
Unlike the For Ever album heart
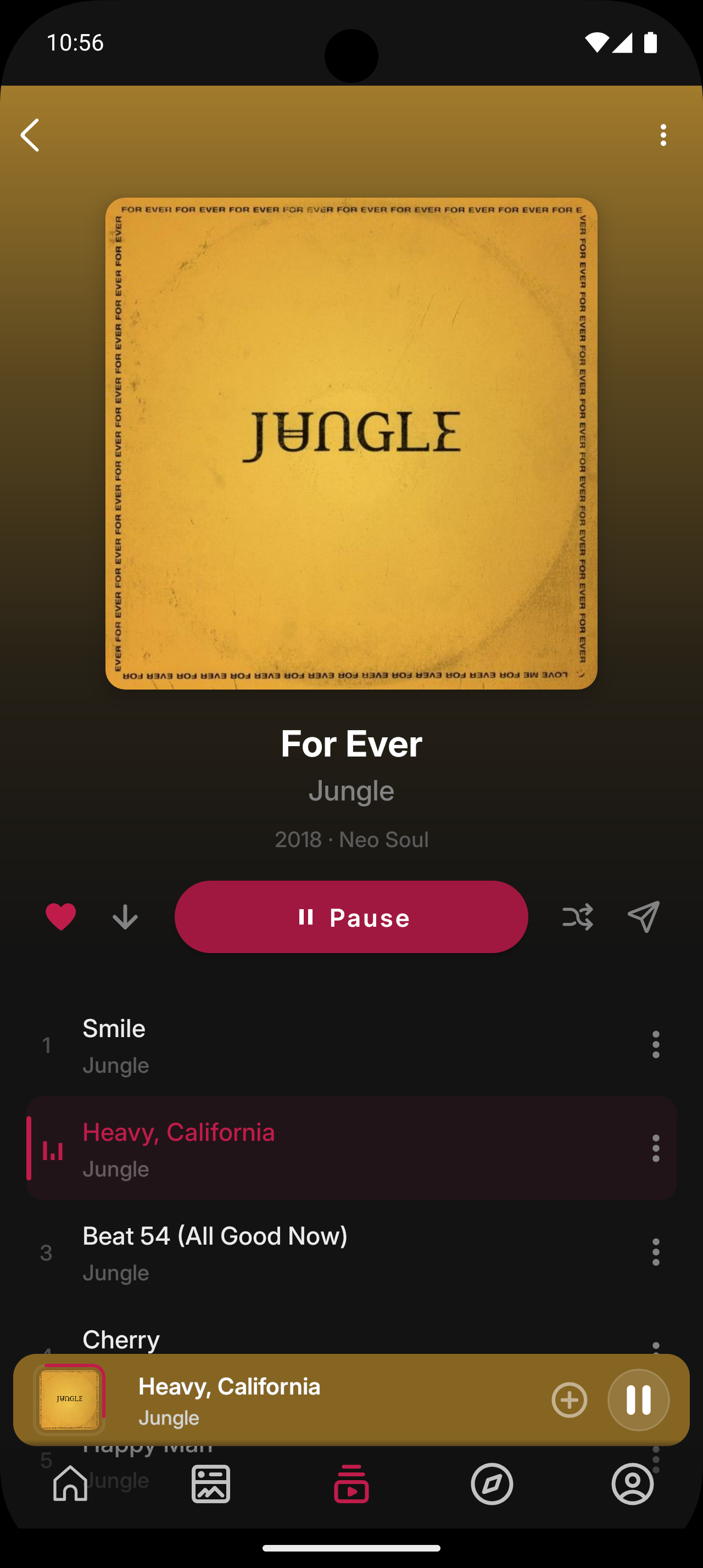[61, 917]
